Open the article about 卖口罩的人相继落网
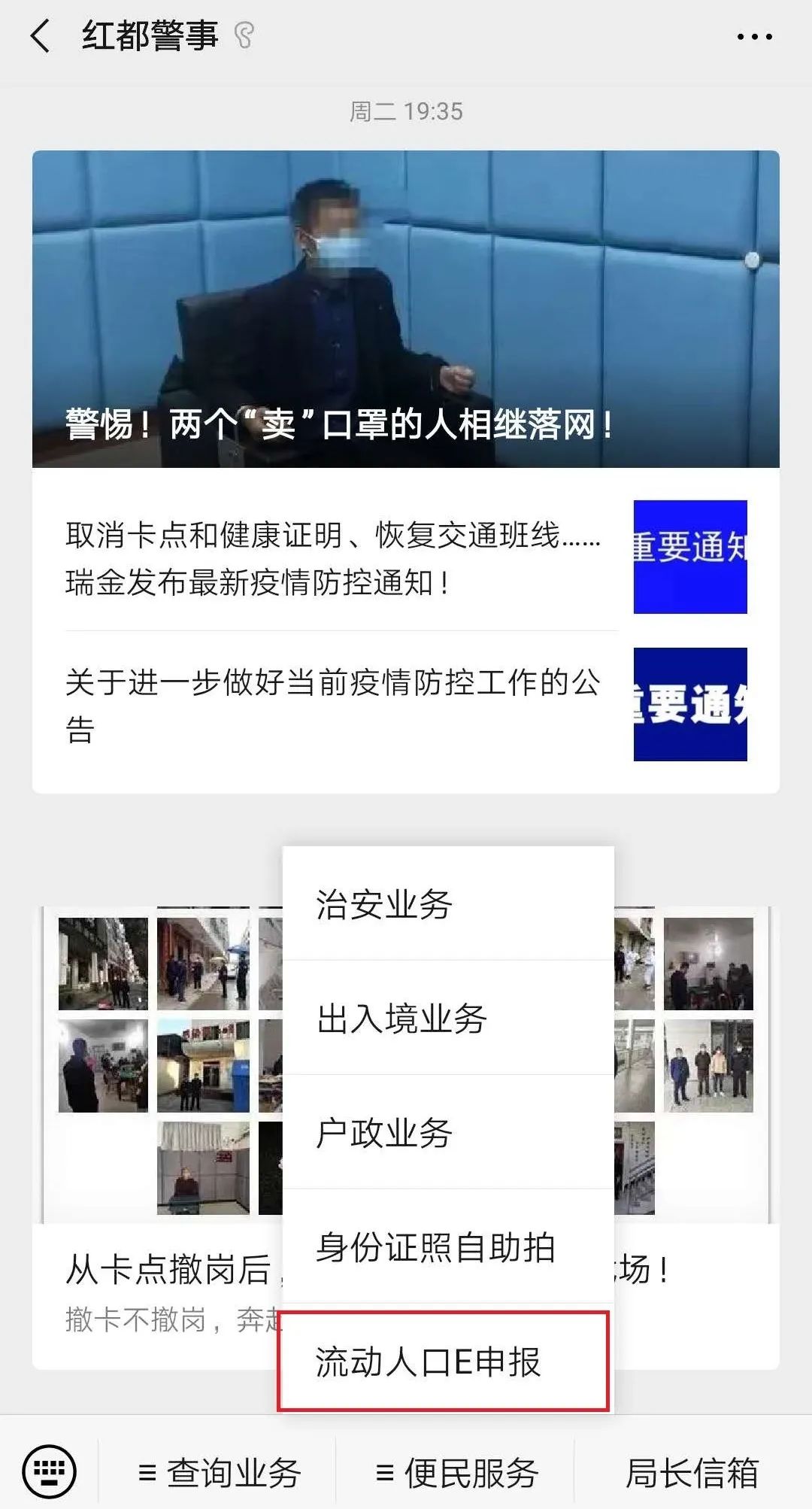Screen dimensions: 812x1509 (406, 308)
